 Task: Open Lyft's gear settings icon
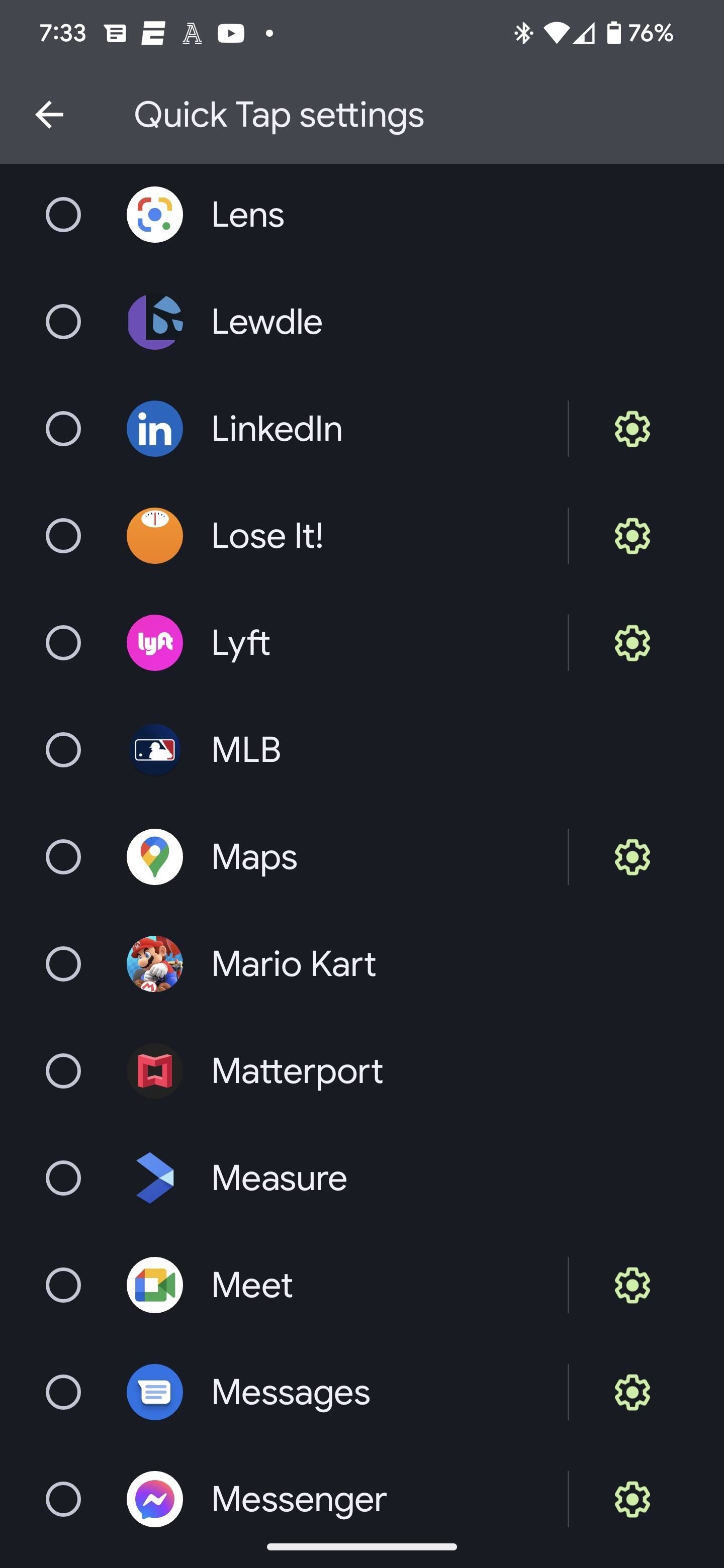pyautogui.click(x=632, y=643)
